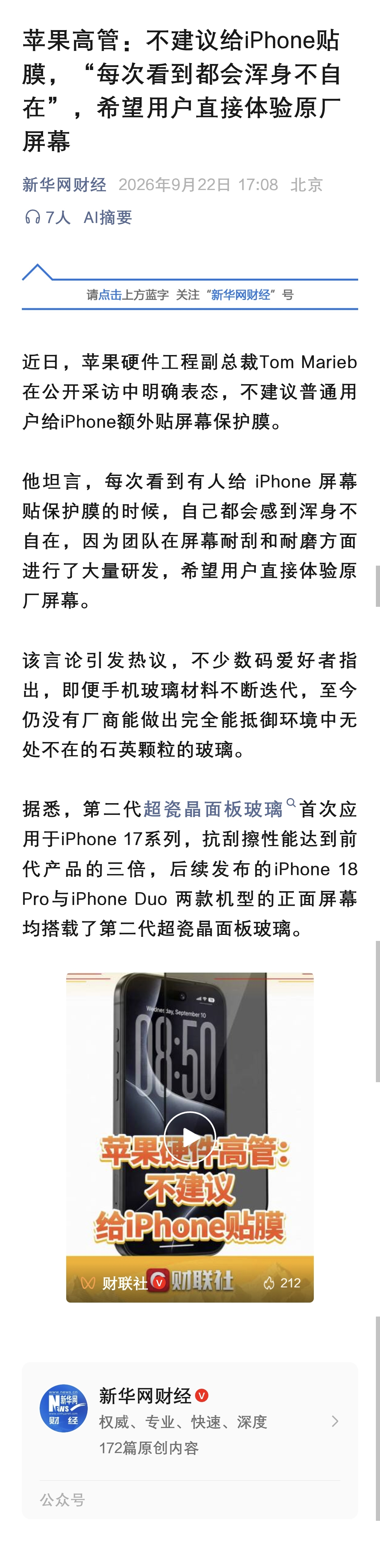Open the 新华网财经 author link under the title
The width and height of the screenshot is (380, 1568).
pyautogui.click(x=64, y=184)
